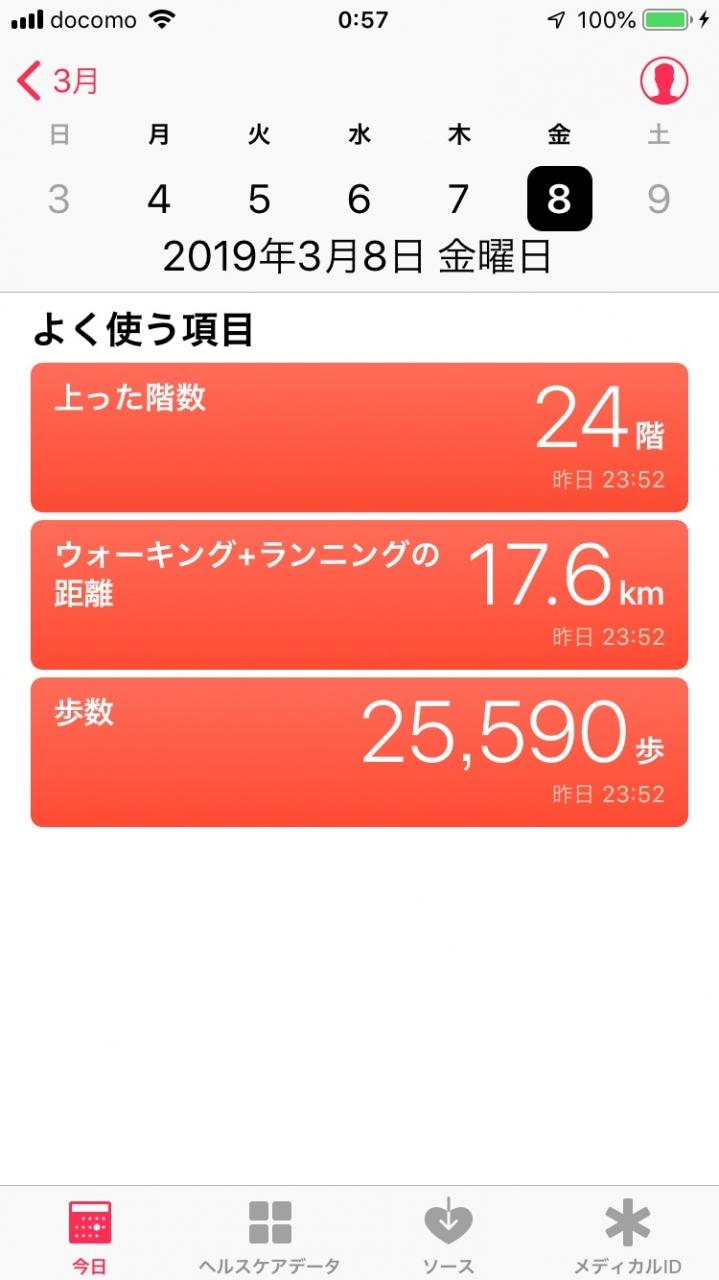Open the 上った階数 card
719x1280 pixels.
click(359, 437)
